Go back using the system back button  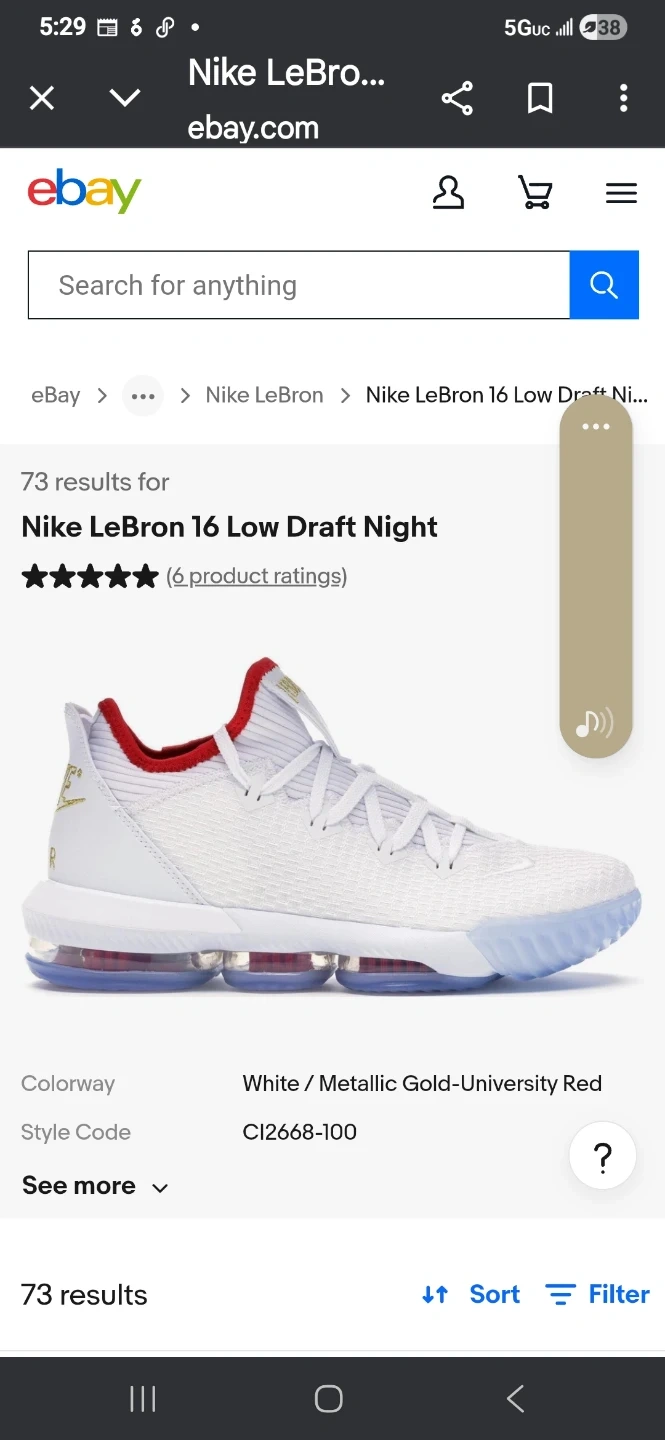pos(516,1398)
